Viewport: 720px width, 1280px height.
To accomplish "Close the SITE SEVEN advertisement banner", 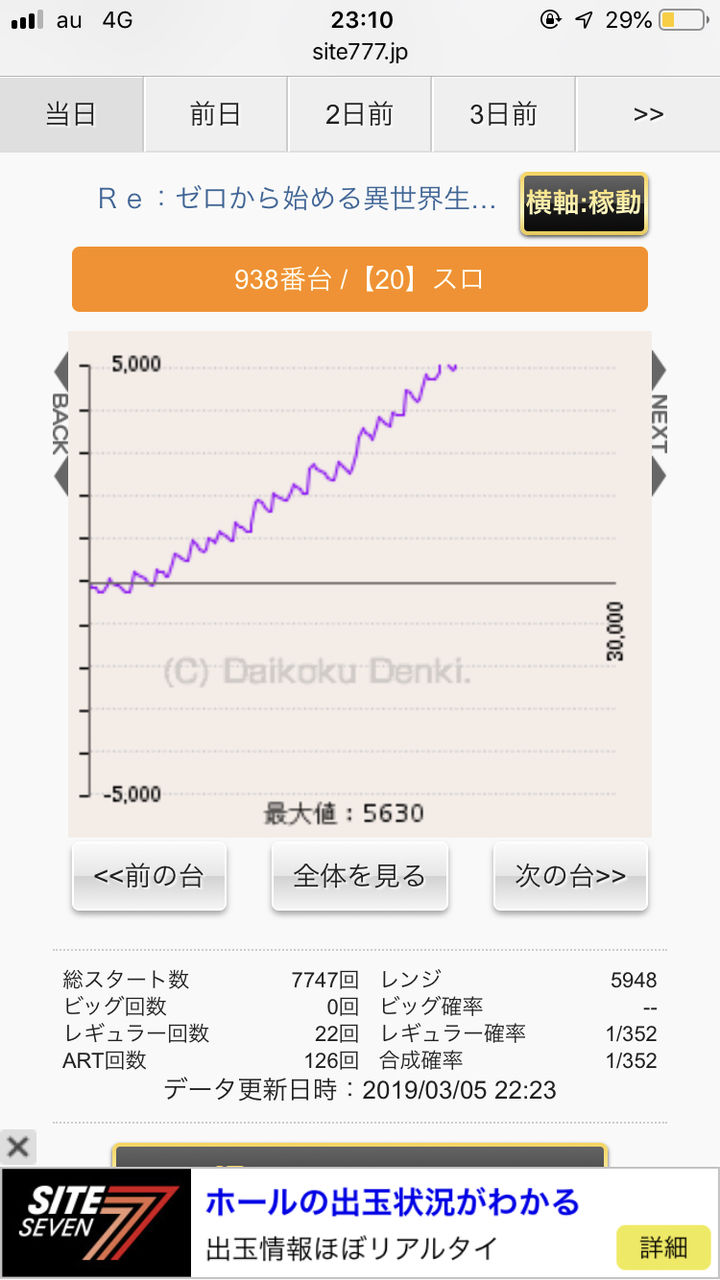I will [16, 1147].
